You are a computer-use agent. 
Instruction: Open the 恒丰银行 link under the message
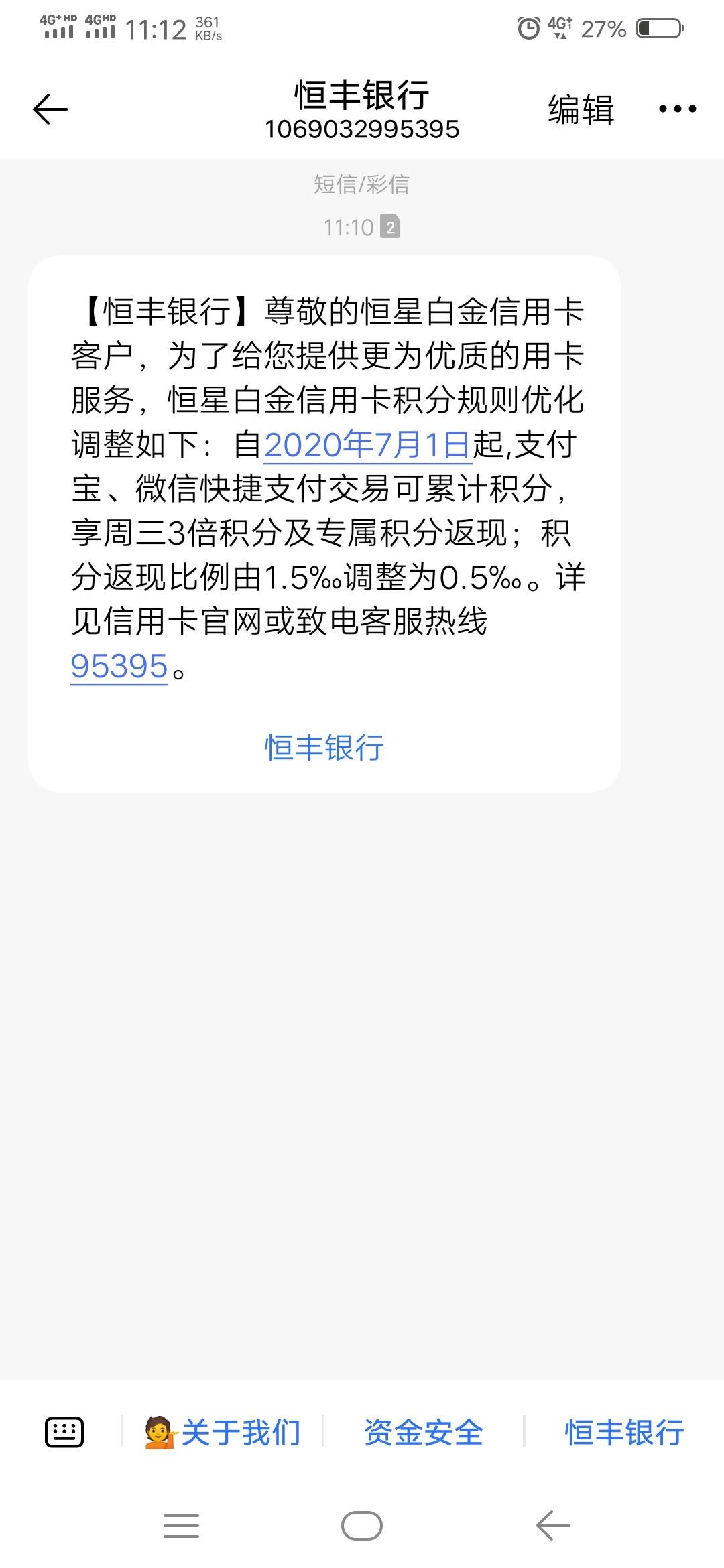pos(324,747)
